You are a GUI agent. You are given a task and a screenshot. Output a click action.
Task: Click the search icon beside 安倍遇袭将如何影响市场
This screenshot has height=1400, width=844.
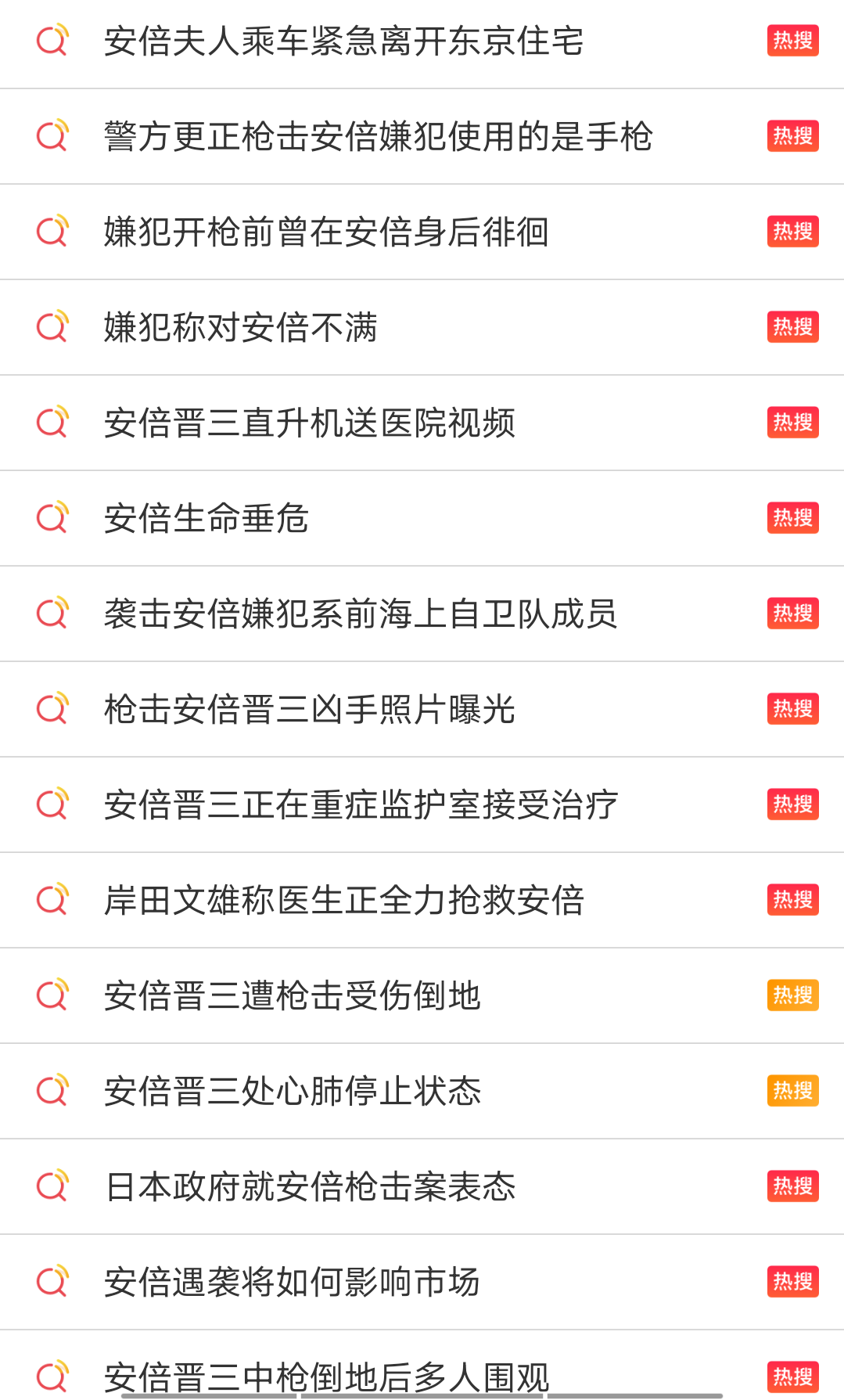52,1281
